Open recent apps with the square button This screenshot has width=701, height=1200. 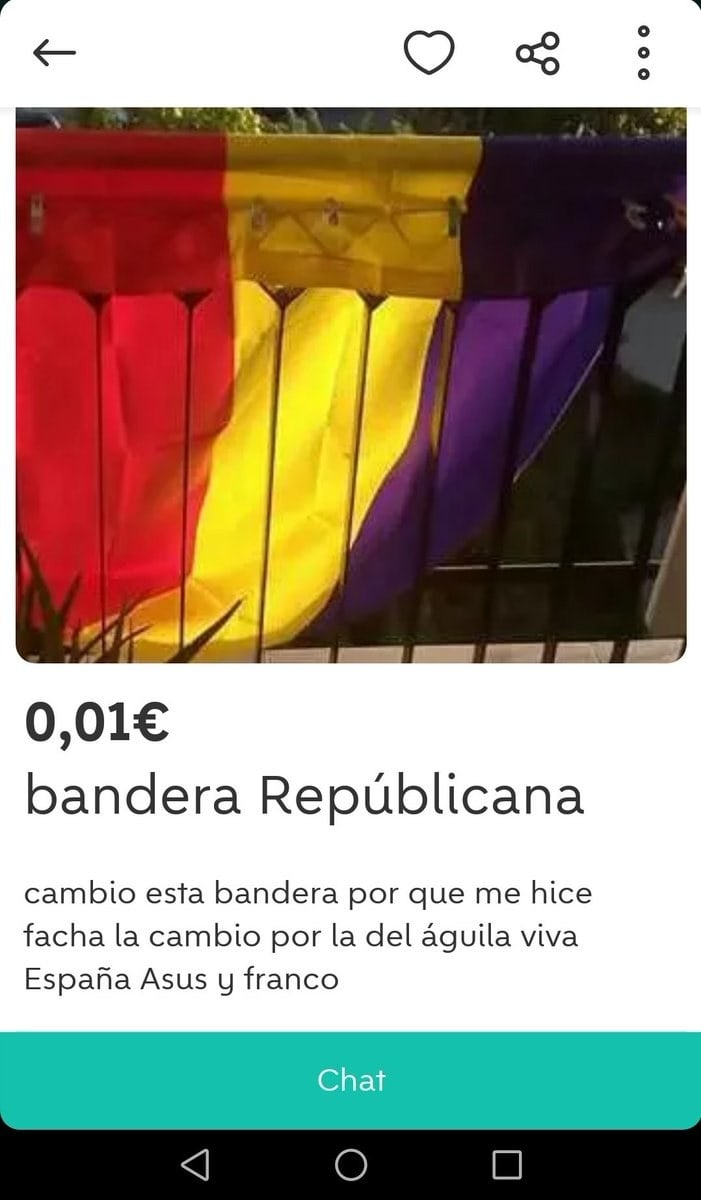[507, 1165]
